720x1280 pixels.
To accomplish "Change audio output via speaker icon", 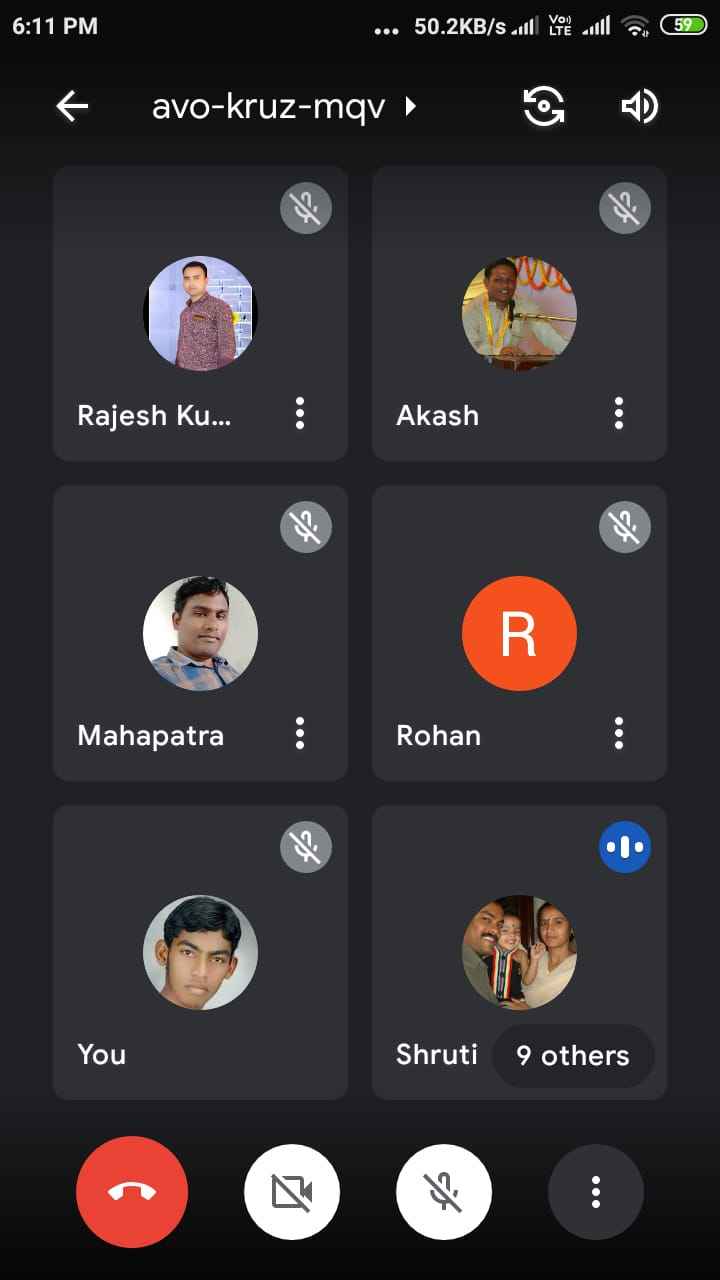I will coord(639,106).
